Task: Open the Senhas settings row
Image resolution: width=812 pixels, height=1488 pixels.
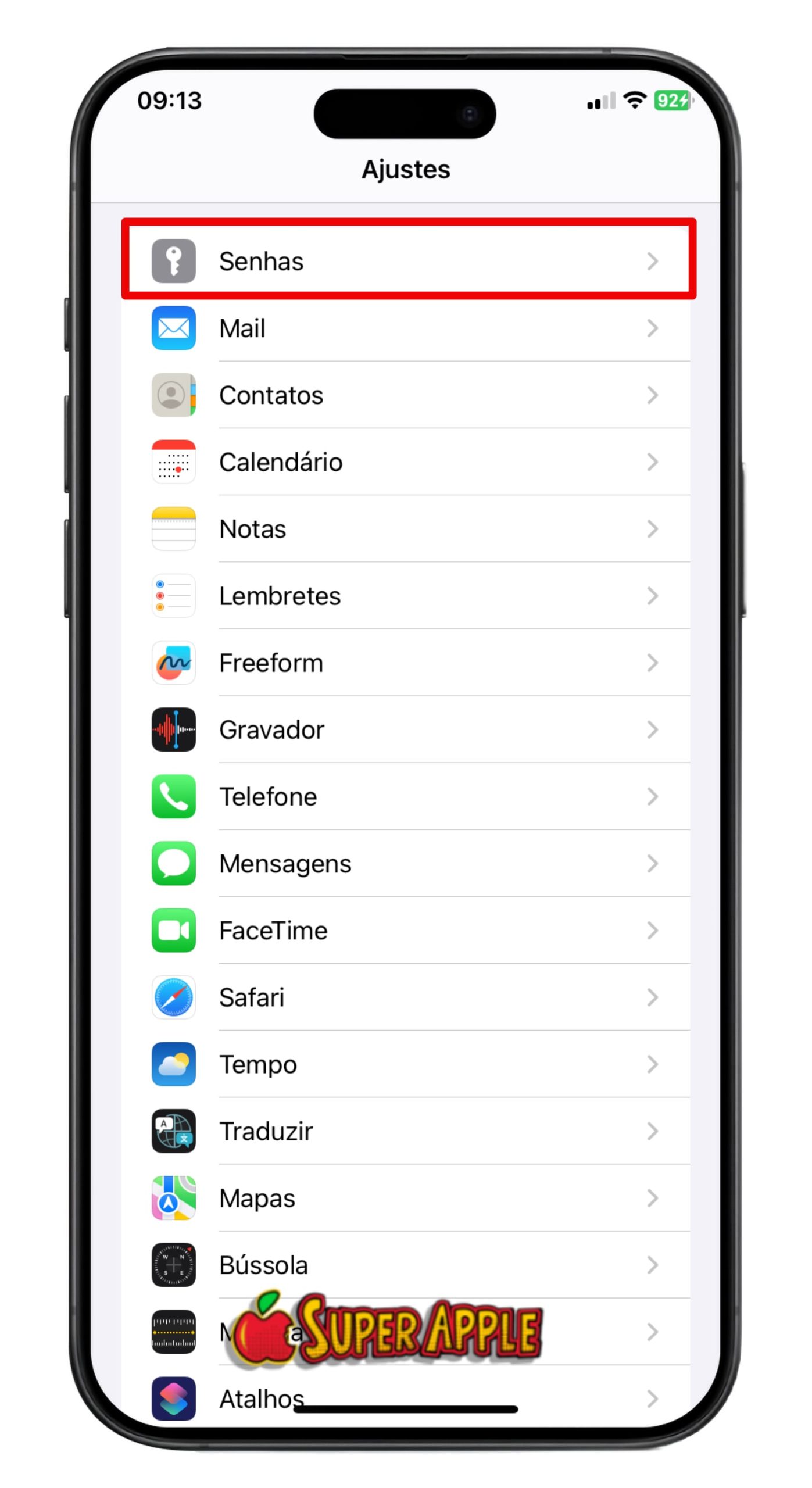Action: (x=407, y=261)
